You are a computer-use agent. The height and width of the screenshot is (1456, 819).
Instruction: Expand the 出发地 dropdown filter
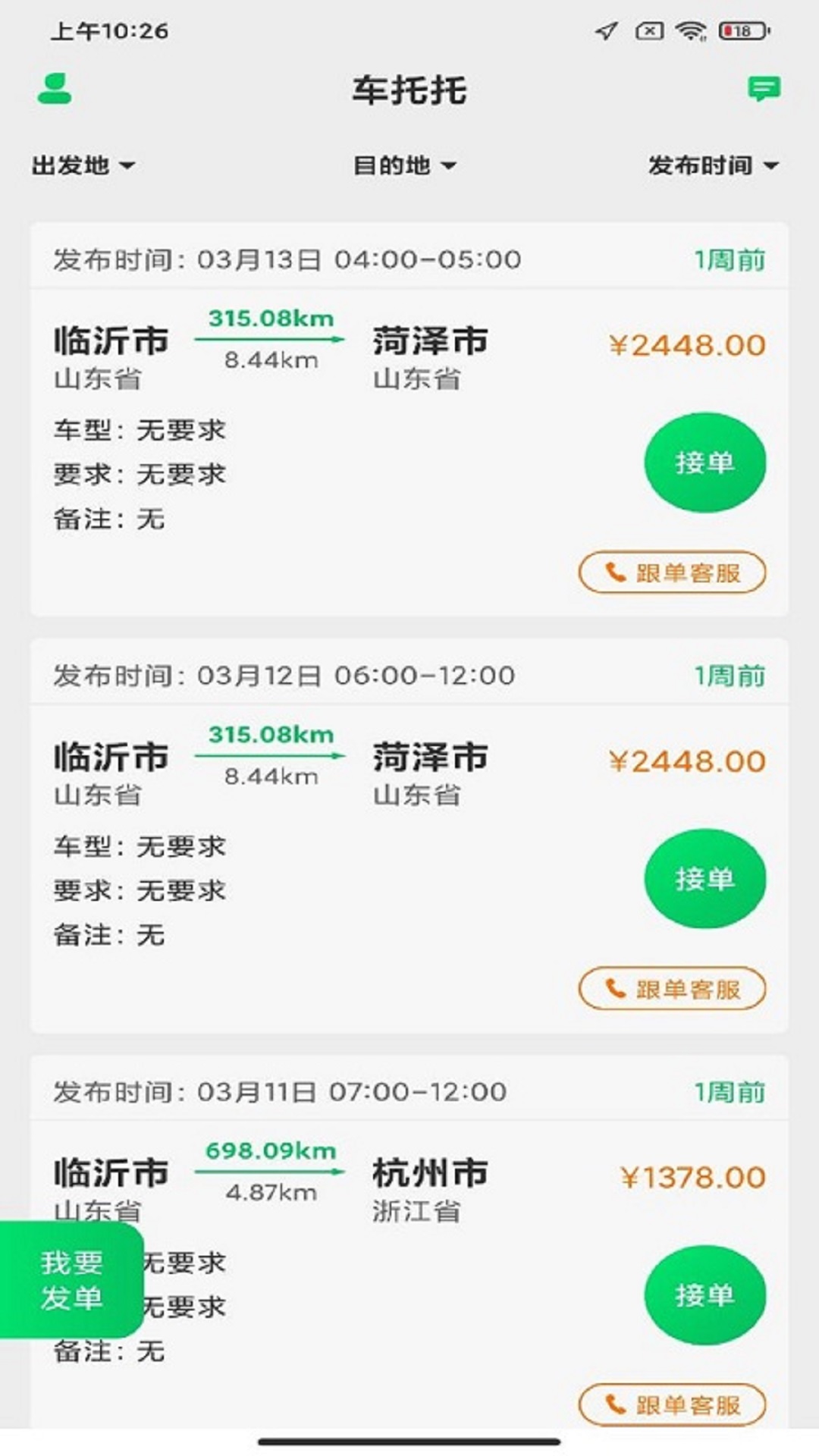point(83,165)
